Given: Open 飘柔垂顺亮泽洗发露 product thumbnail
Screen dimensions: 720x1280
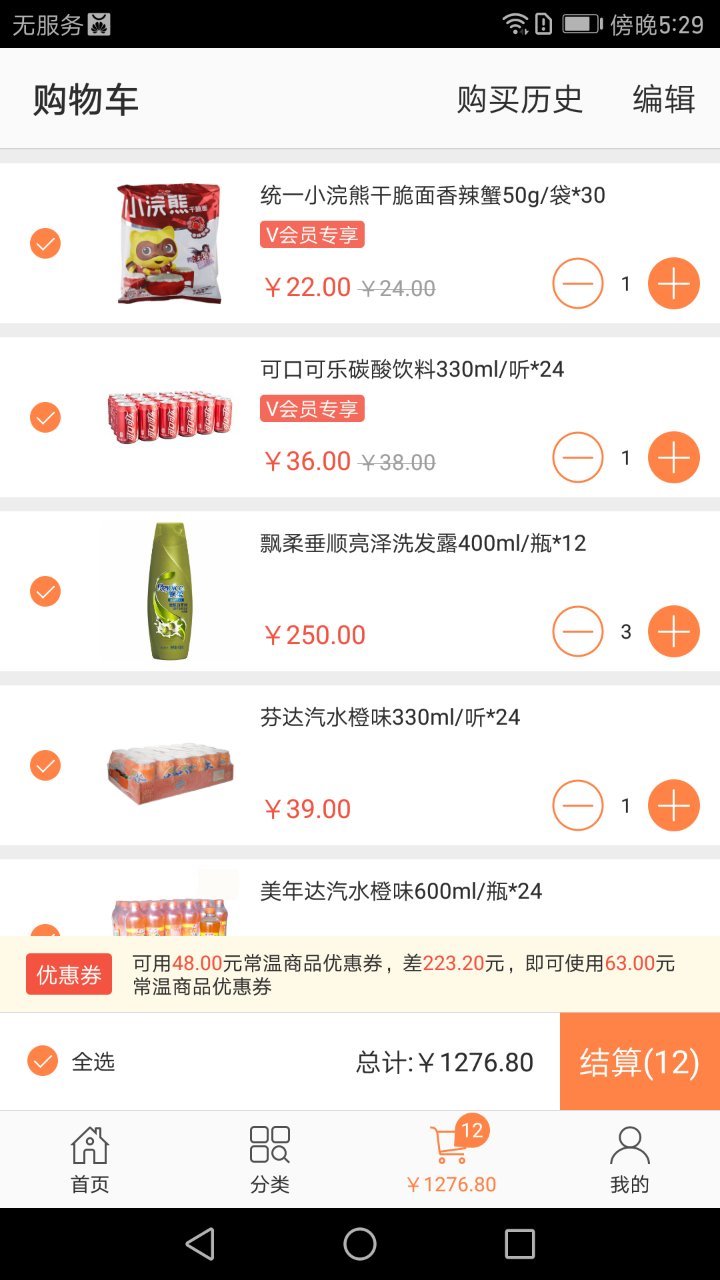Looking at the screenshot, I should (x=170, y=589).
